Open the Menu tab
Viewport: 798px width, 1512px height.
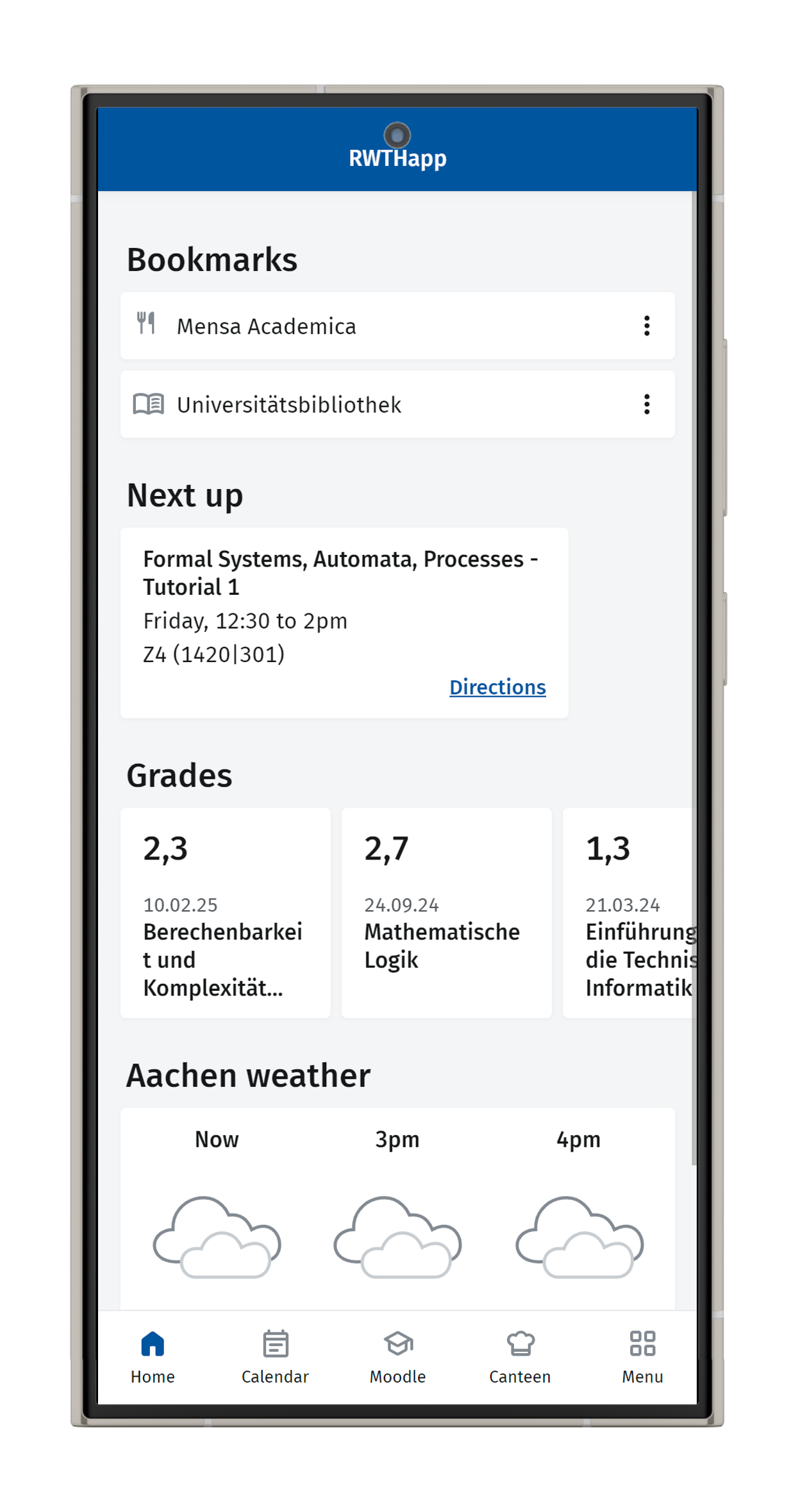tap(642, 1357)
